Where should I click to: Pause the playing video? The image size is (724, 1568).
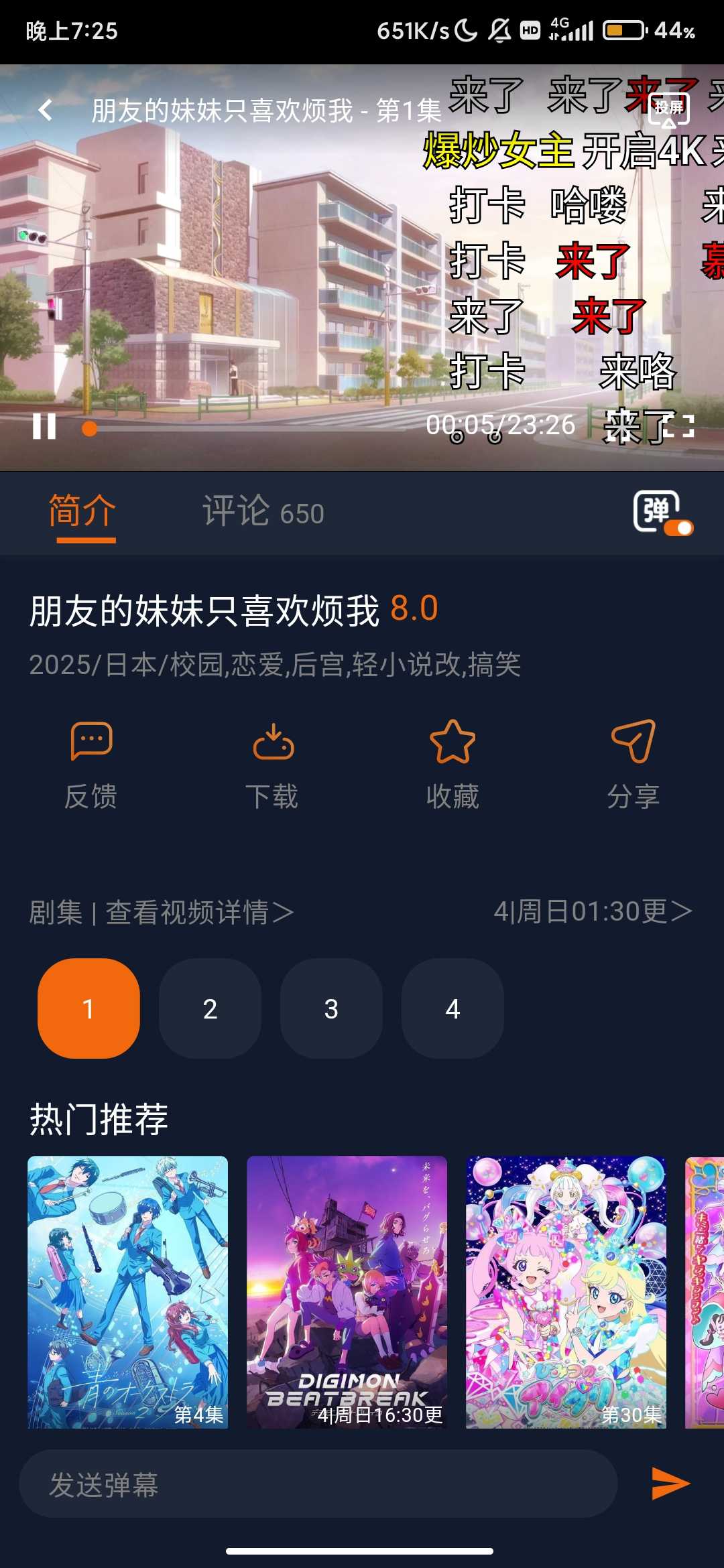(44, 426)
